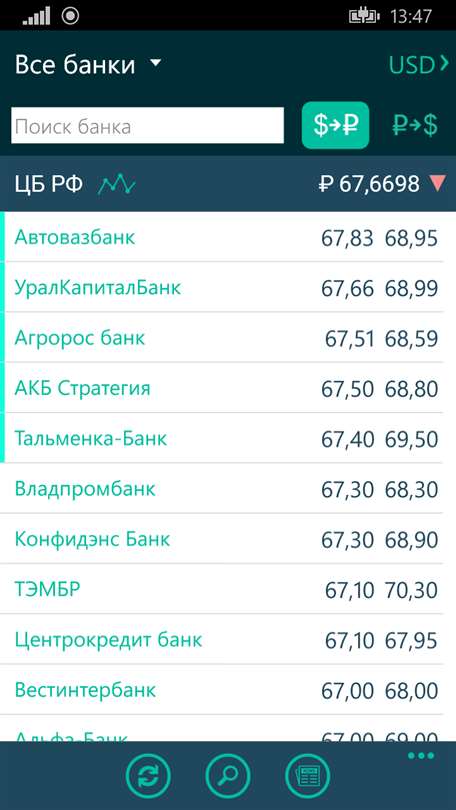The image size is (456, 810).
Task: Select the dollar-to-ruble conversion mode
Action: click(x=336, y=126)
